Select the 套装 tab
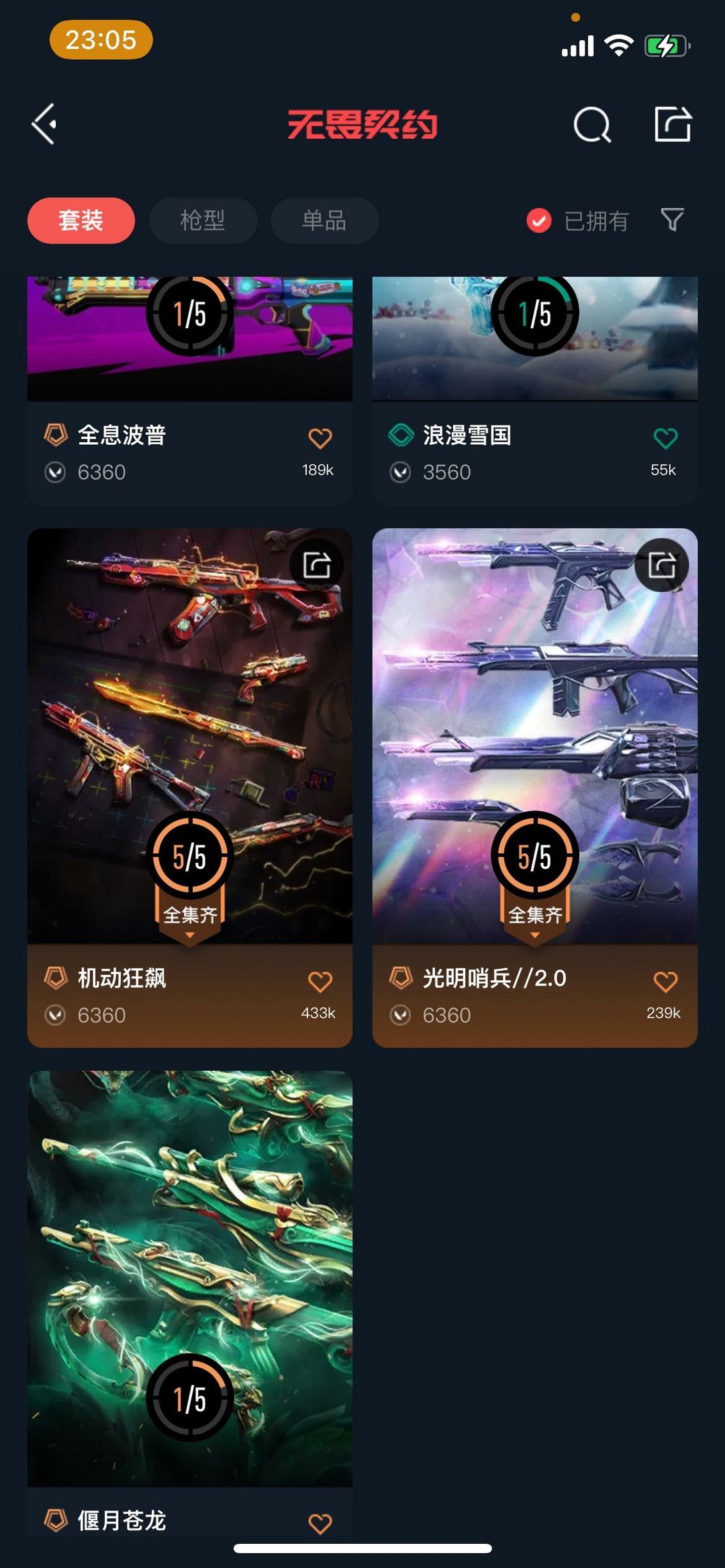725x1568 pixels. pyautogui.click(x=81, y=220)
